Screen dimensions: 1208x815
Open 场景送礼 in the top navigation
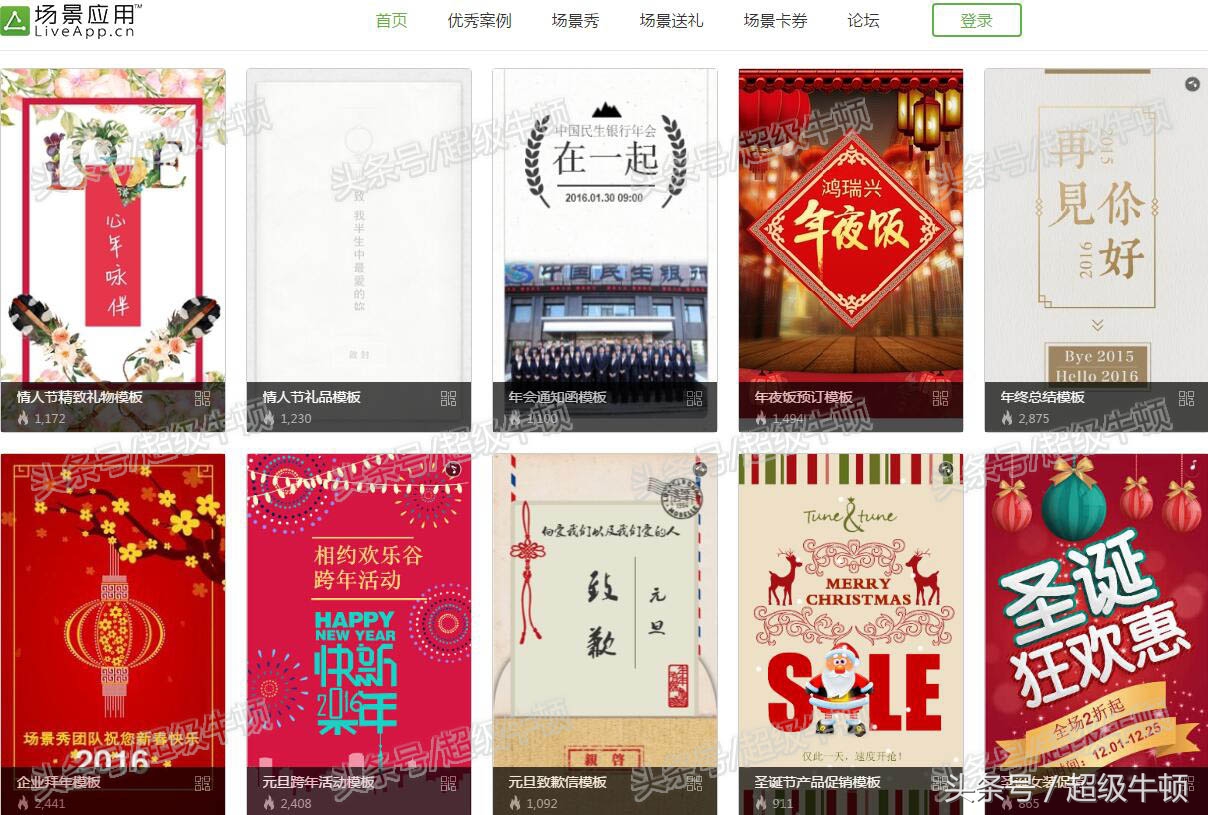coord(671,20)
